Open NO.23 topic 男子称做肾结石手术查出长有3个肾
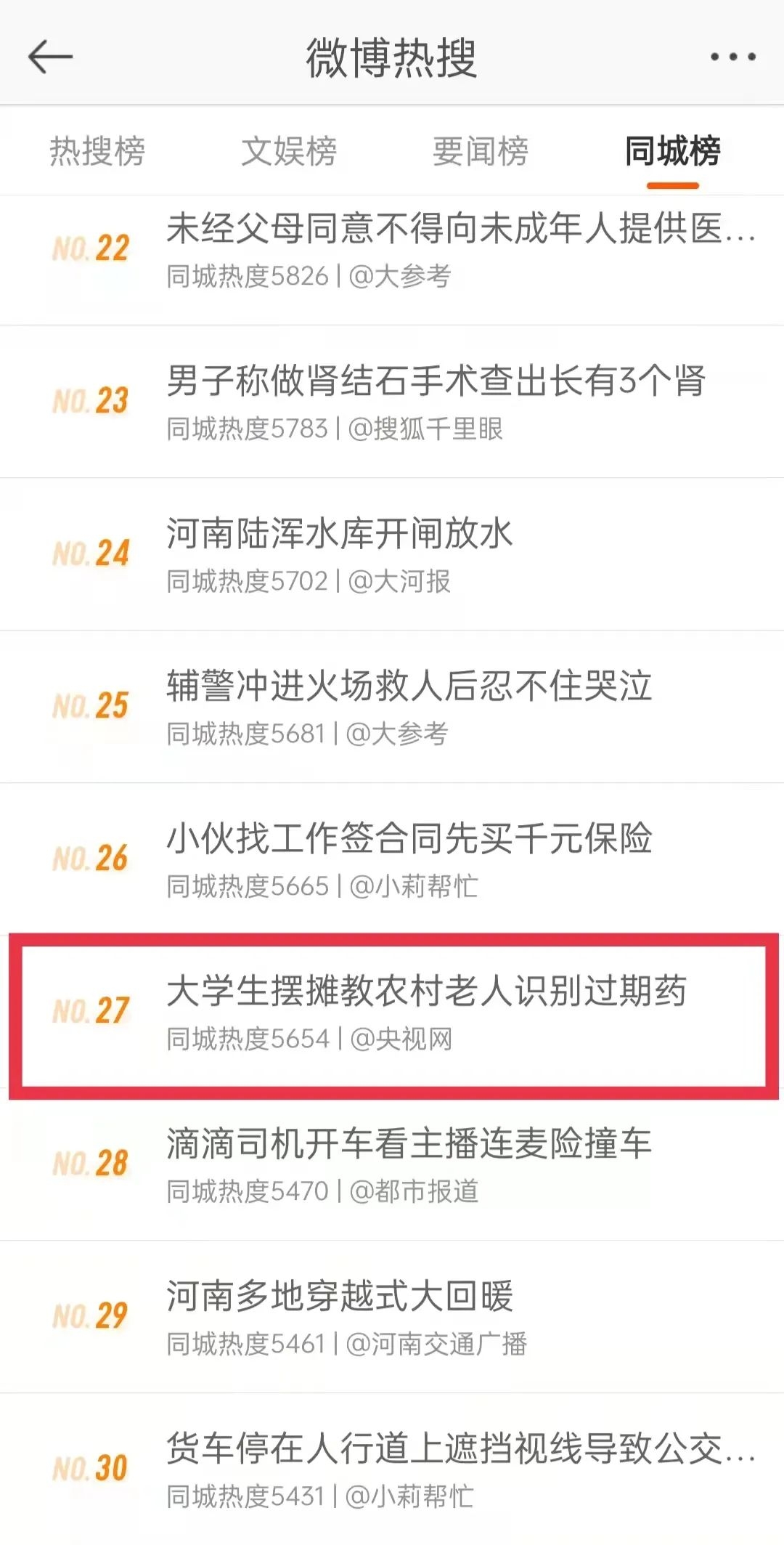The image size is (784, 1545). 436,382
